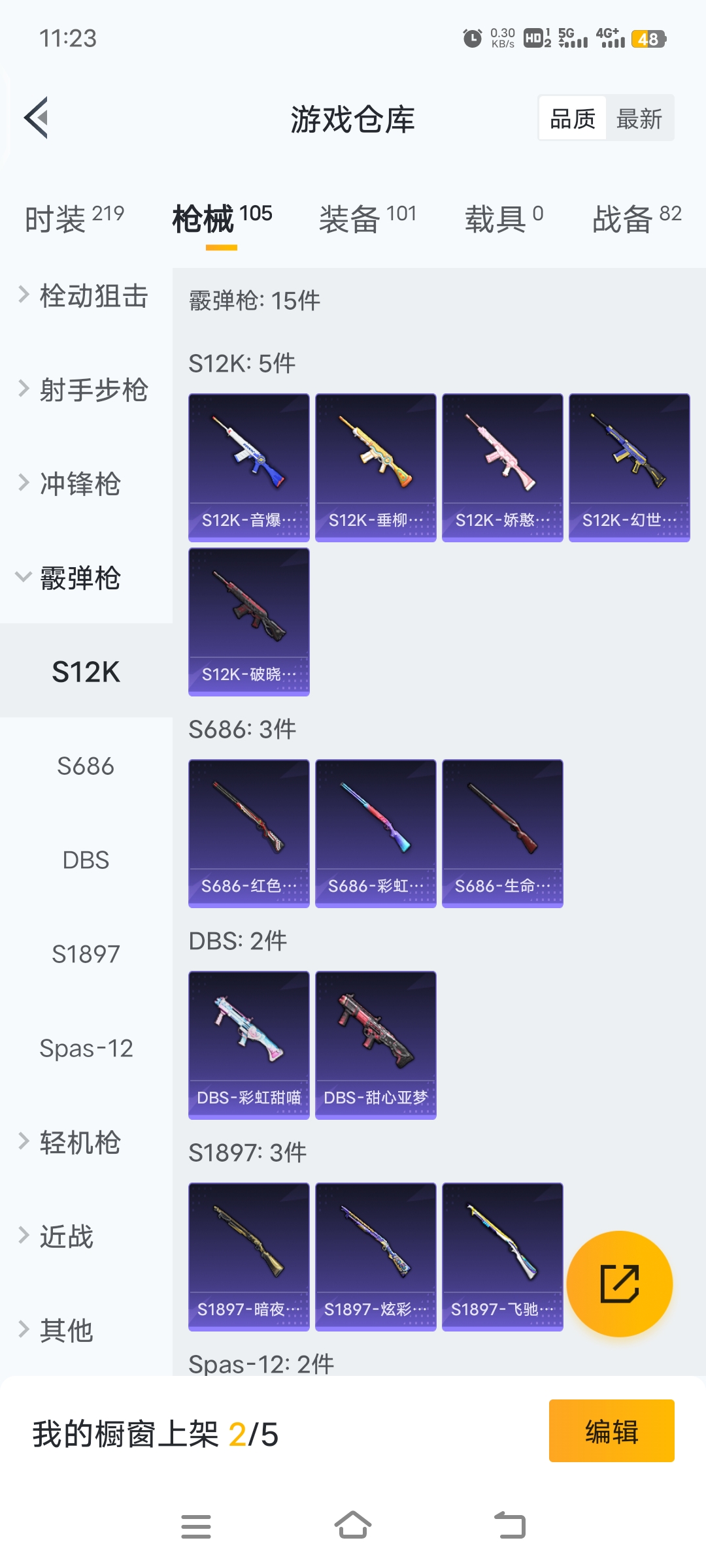View the S12K-破晓 skin
Image resolution: width=706 pixels, height=1568 pixels.
pos(249,621)
